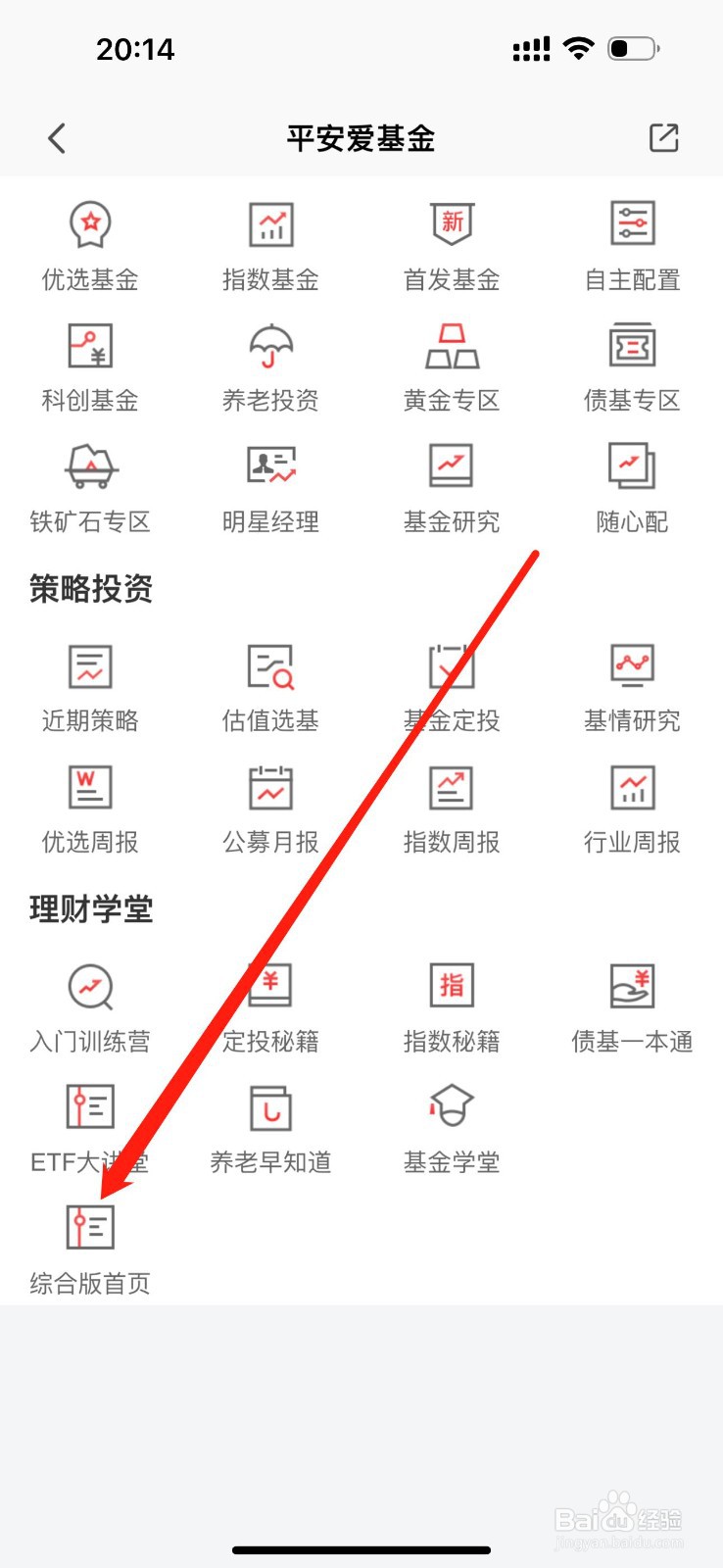Image resolution: width=723 pixels, height=1568 pixels.
Task: Open the 行业周报 industry report
Action: point(632,808)
